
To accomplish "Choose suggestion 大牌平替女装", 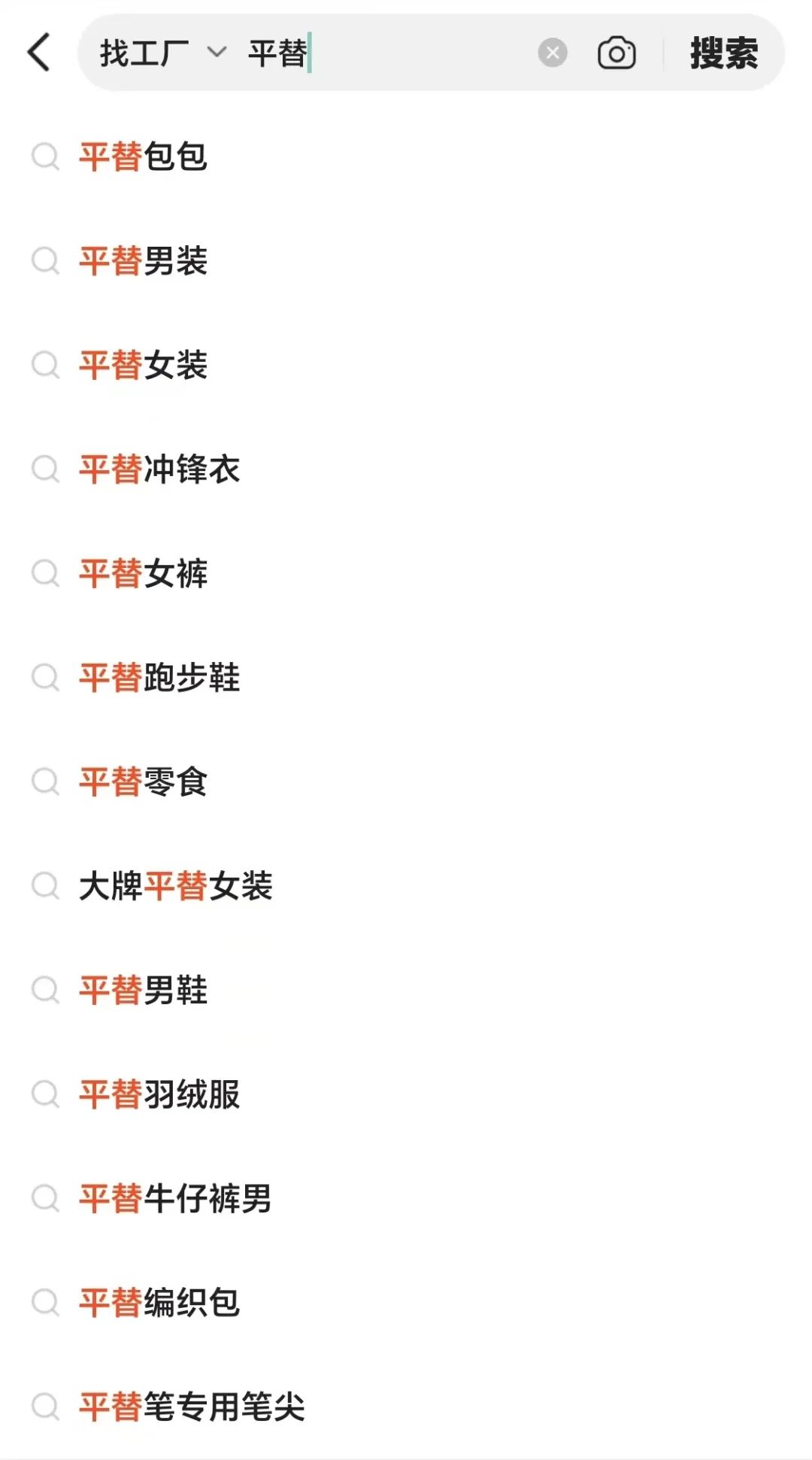I will [x=176, y=885].
